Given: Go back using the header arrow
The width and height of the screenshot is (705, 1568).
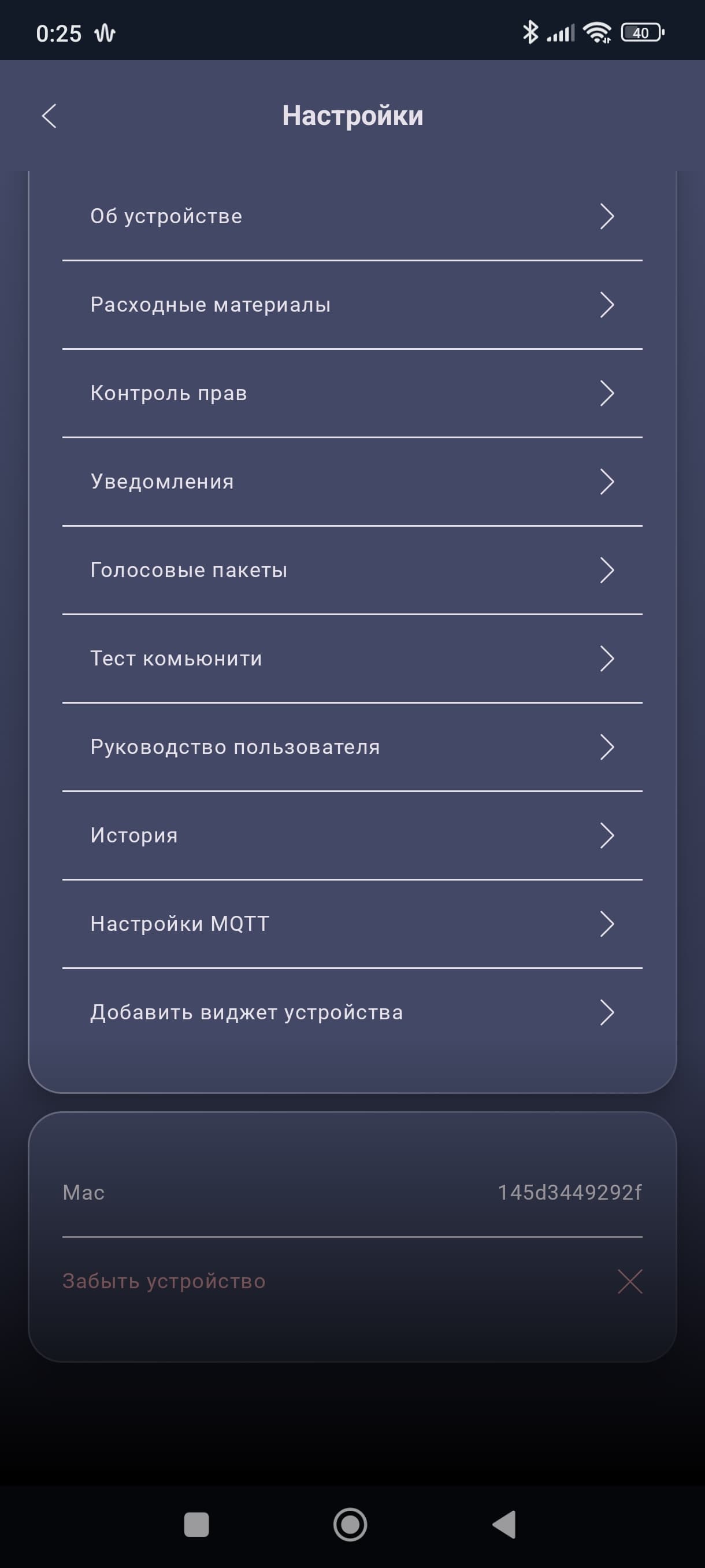Looking at the screenshot, I should (49, 116).
